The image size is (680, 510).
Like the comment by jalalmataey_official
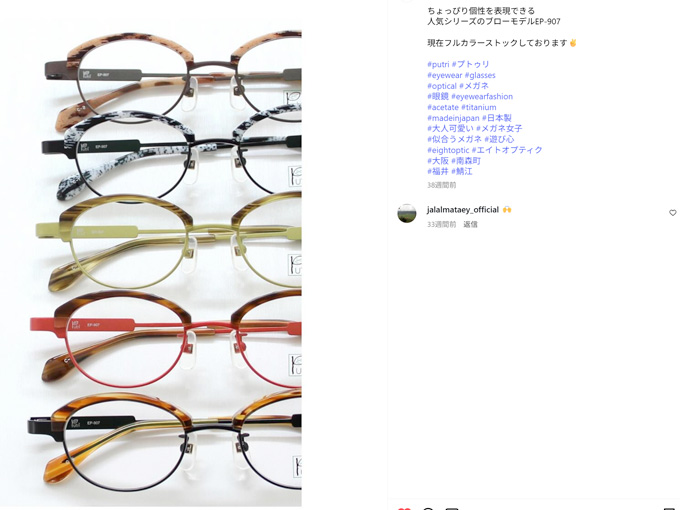(x=673, y=213)
